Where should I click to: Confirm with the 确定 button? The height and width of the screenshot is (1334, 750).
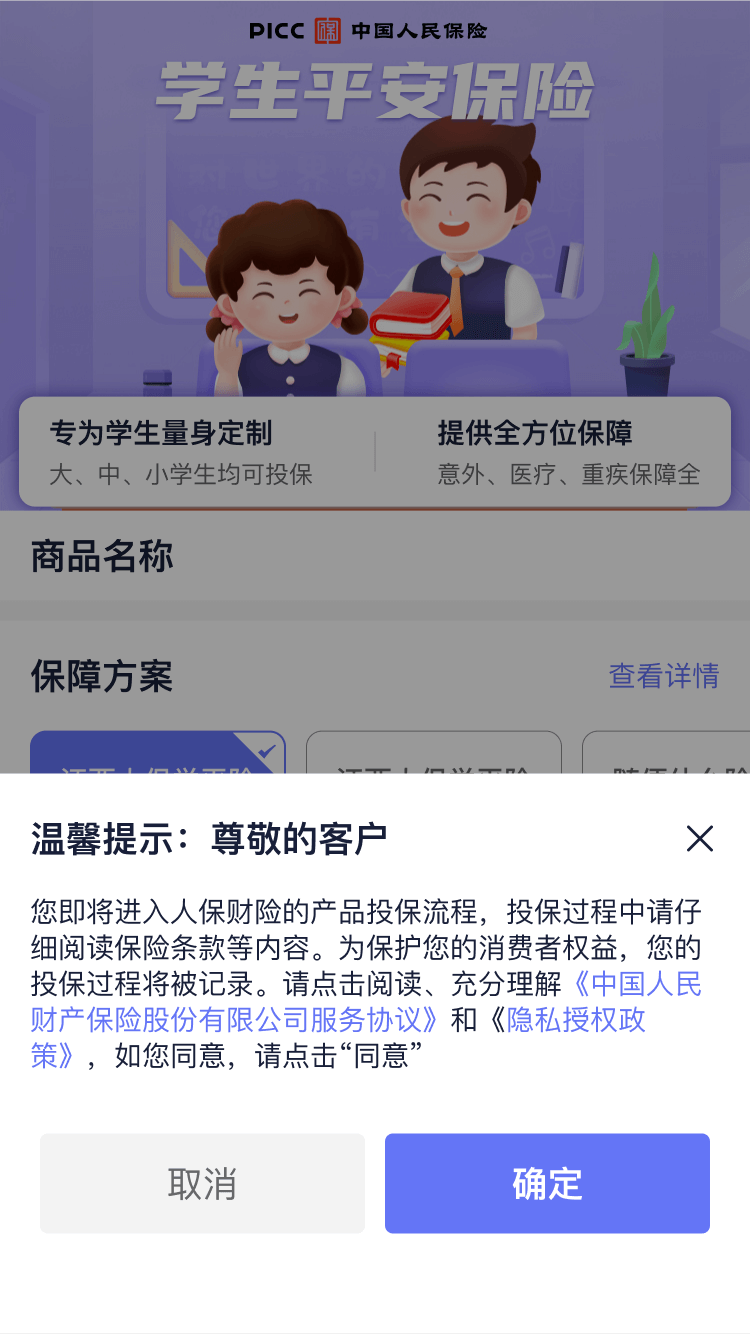547,1183
